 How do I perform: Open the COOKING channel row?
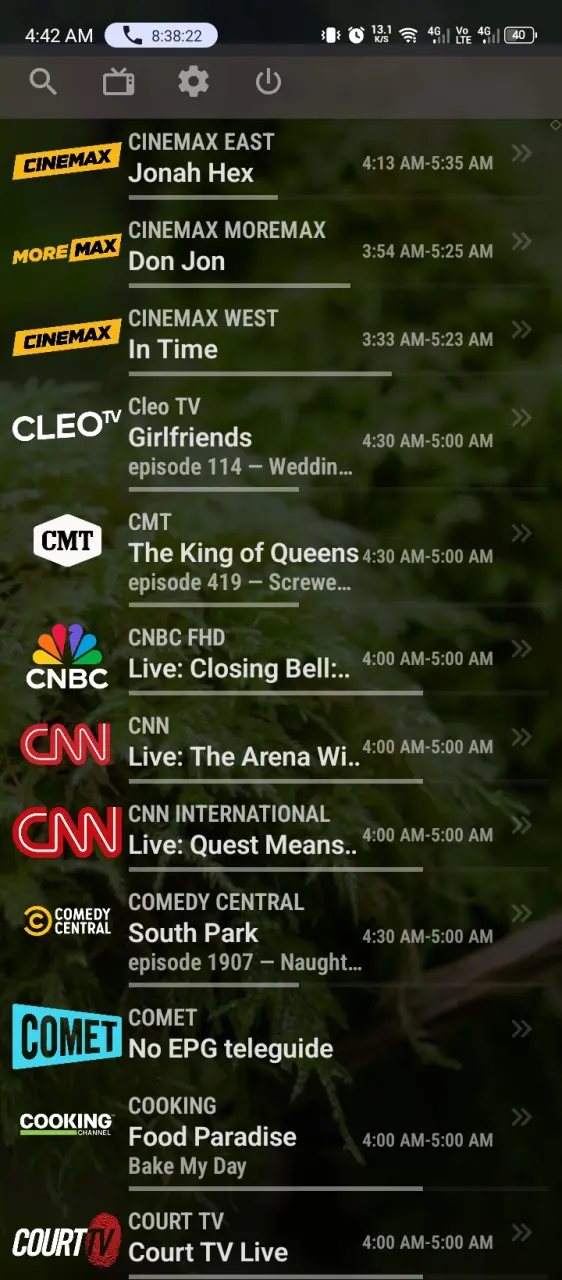281,1137
